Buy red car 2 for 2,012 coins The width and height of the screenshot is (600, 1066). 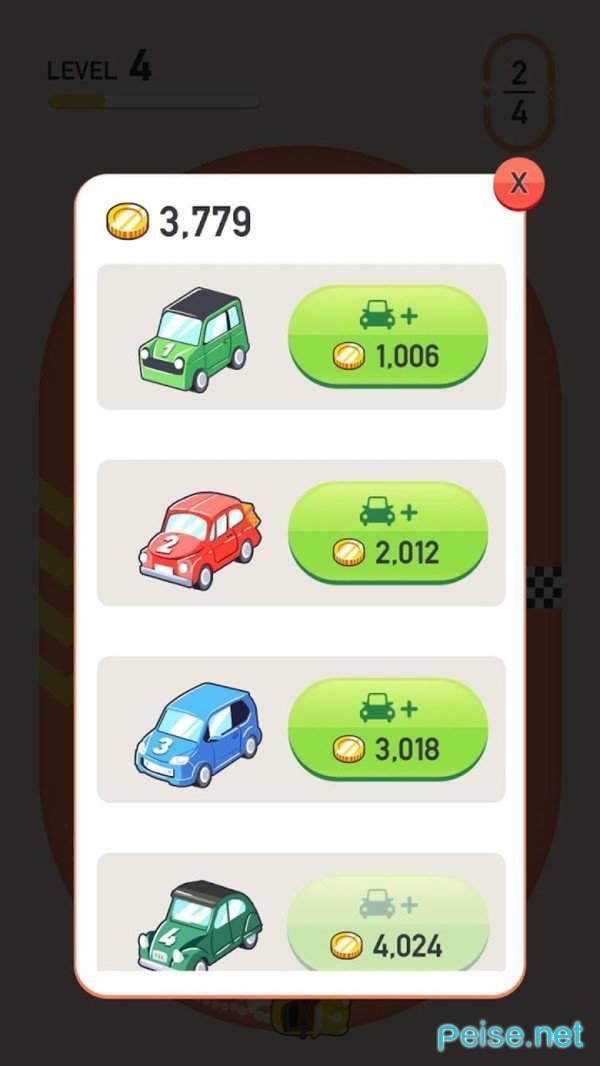click(388, 532)
